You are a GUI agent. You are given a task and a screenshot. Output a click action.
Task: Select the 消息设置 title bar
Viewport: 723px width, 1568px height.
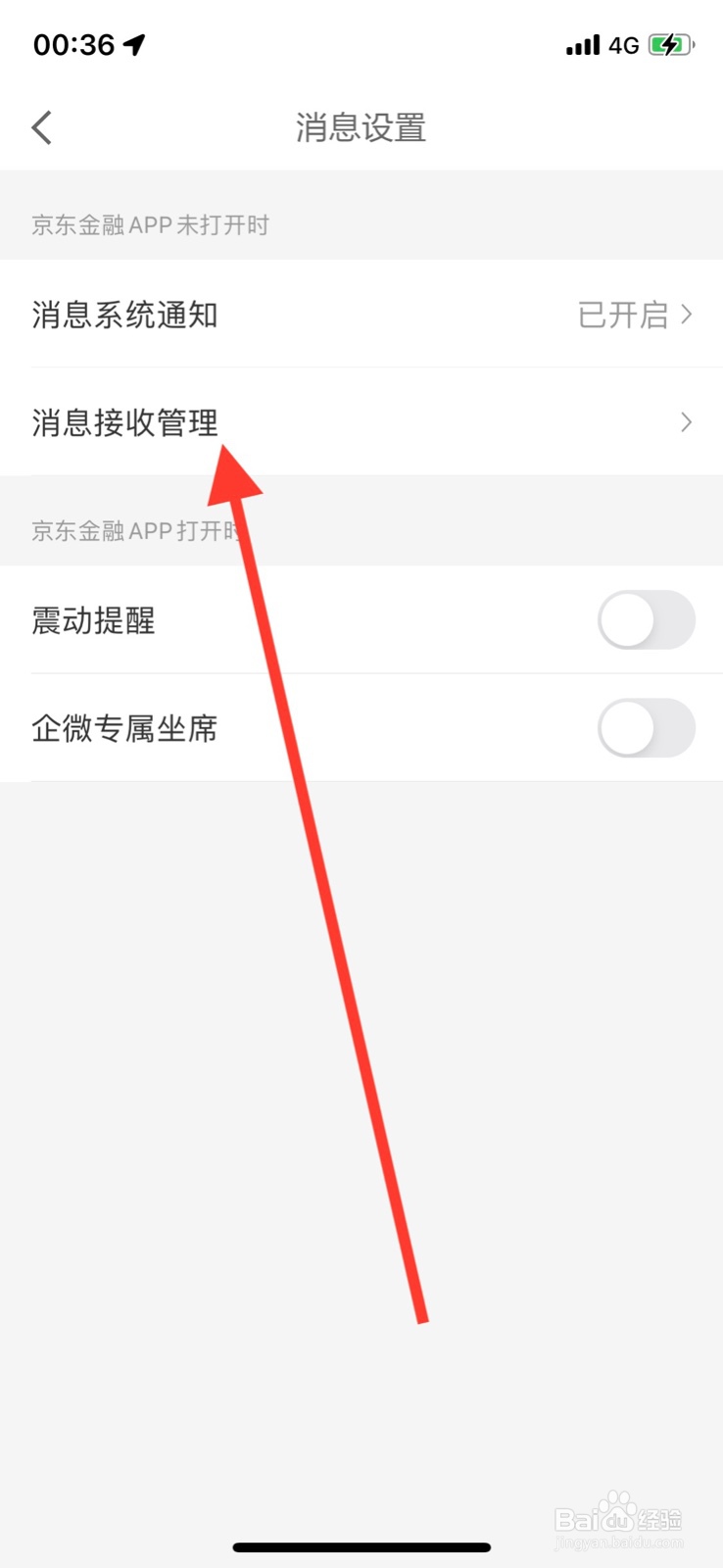361,127
